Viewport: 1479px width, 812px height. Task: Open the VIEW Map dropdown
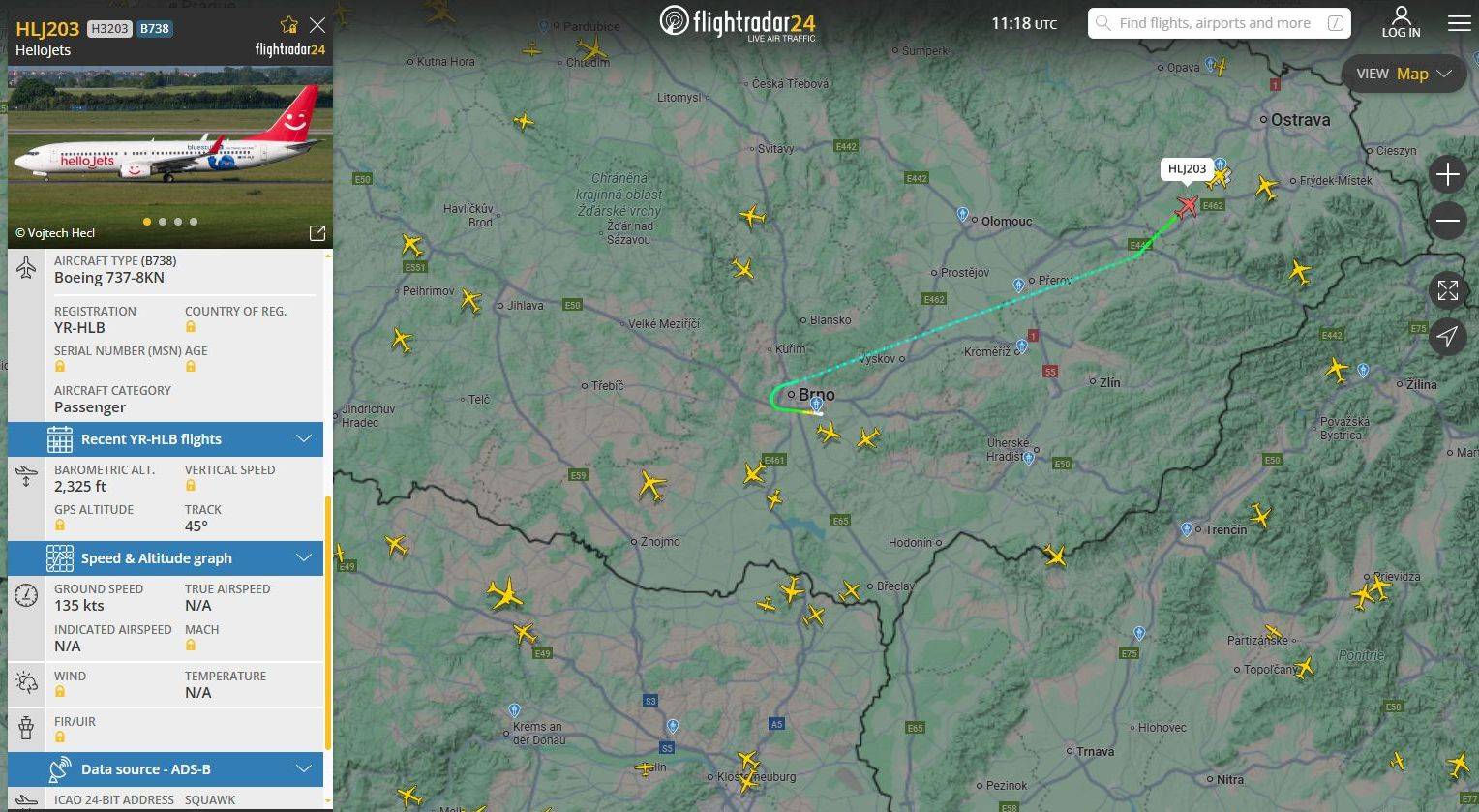(1404, 75)
